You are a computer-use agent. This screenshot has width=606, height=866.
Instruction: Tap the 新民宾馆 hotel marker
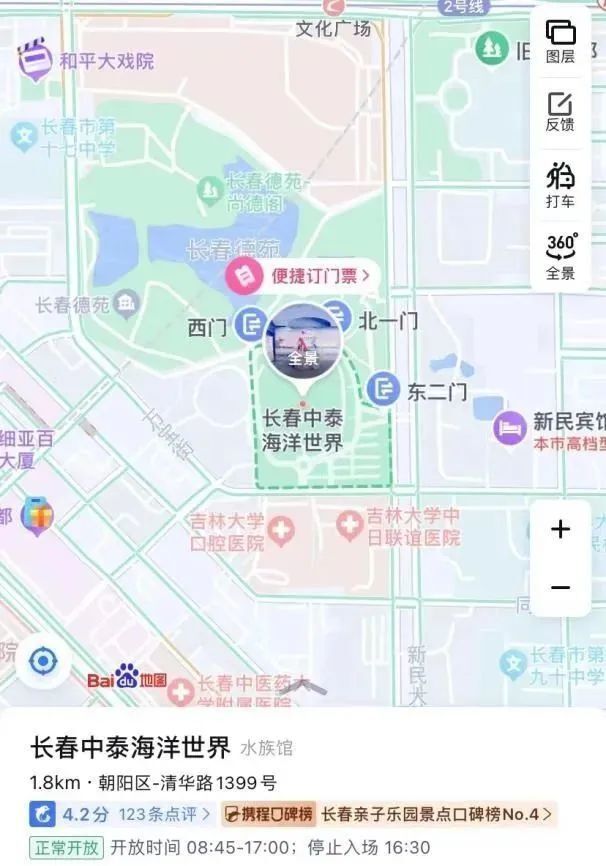[510, 428]
